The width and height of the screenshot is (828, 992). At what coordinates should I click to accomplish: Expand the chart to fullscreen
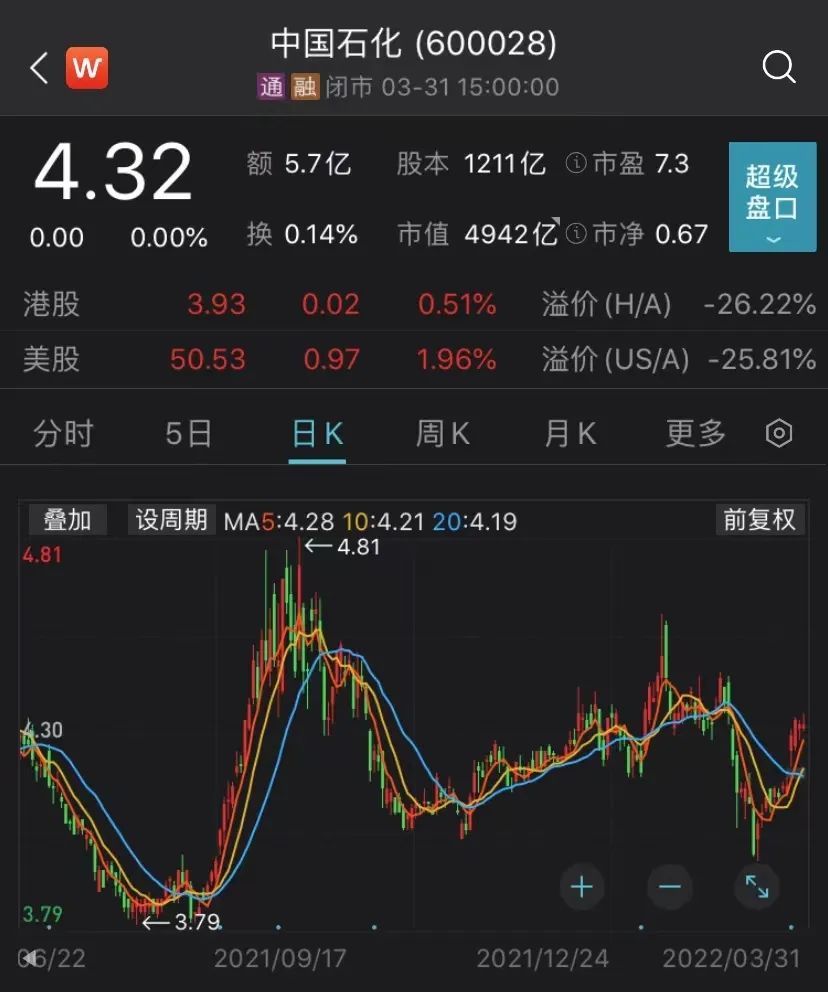757,886
